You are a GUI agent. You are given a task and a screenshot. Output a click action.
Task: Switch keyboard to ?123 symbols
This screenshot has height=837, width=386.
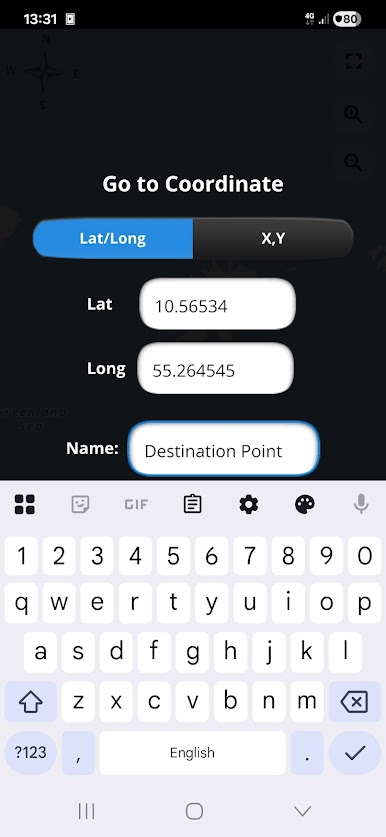[x=30, y=753]
